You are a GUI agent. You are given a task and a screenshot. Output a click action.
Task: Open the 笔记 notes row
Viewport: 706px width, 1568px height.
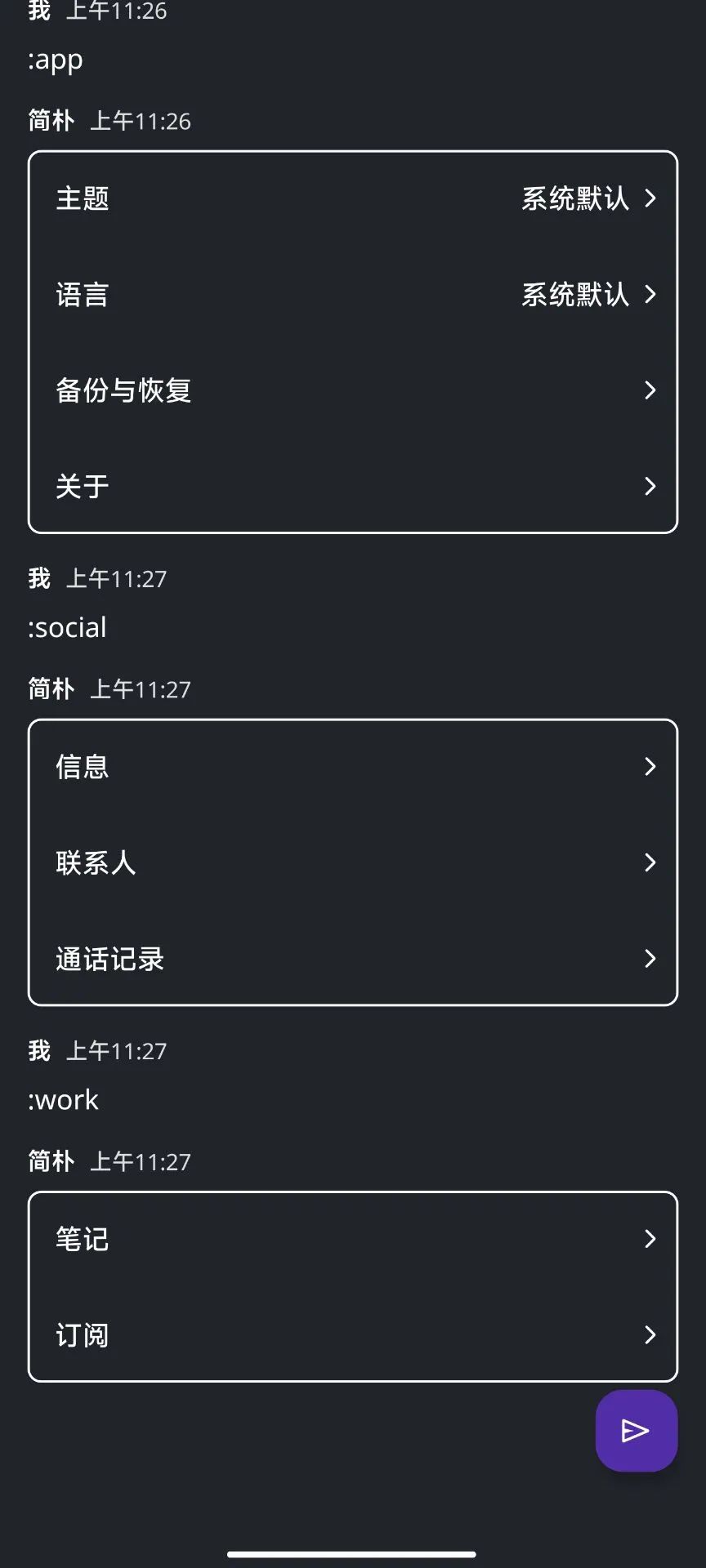[353, 1239]
